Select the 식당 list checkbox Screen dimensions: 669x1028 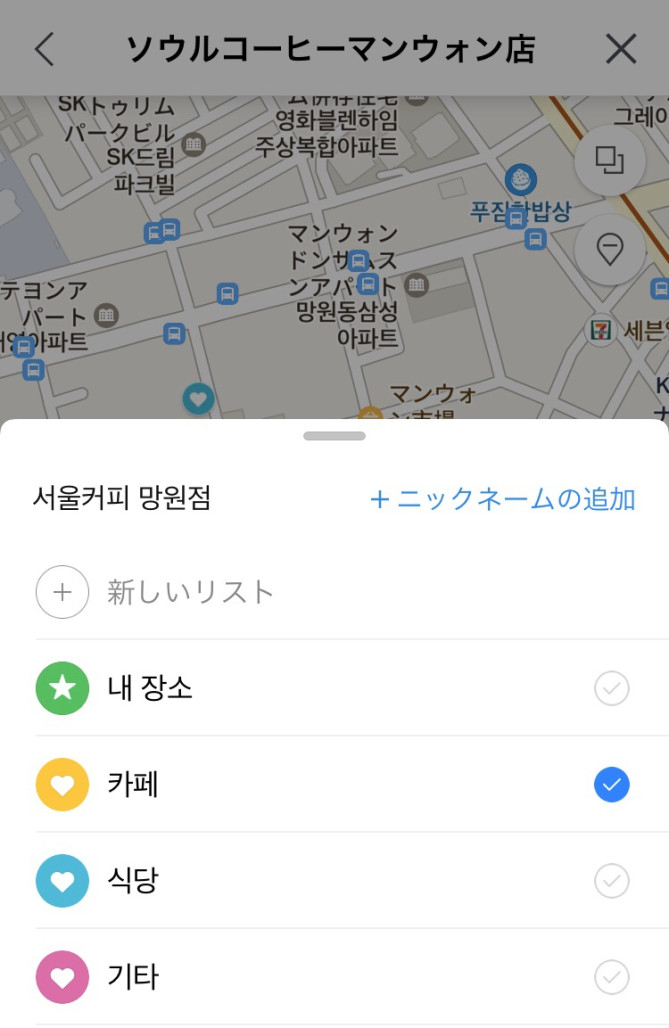tap(611, 881)
